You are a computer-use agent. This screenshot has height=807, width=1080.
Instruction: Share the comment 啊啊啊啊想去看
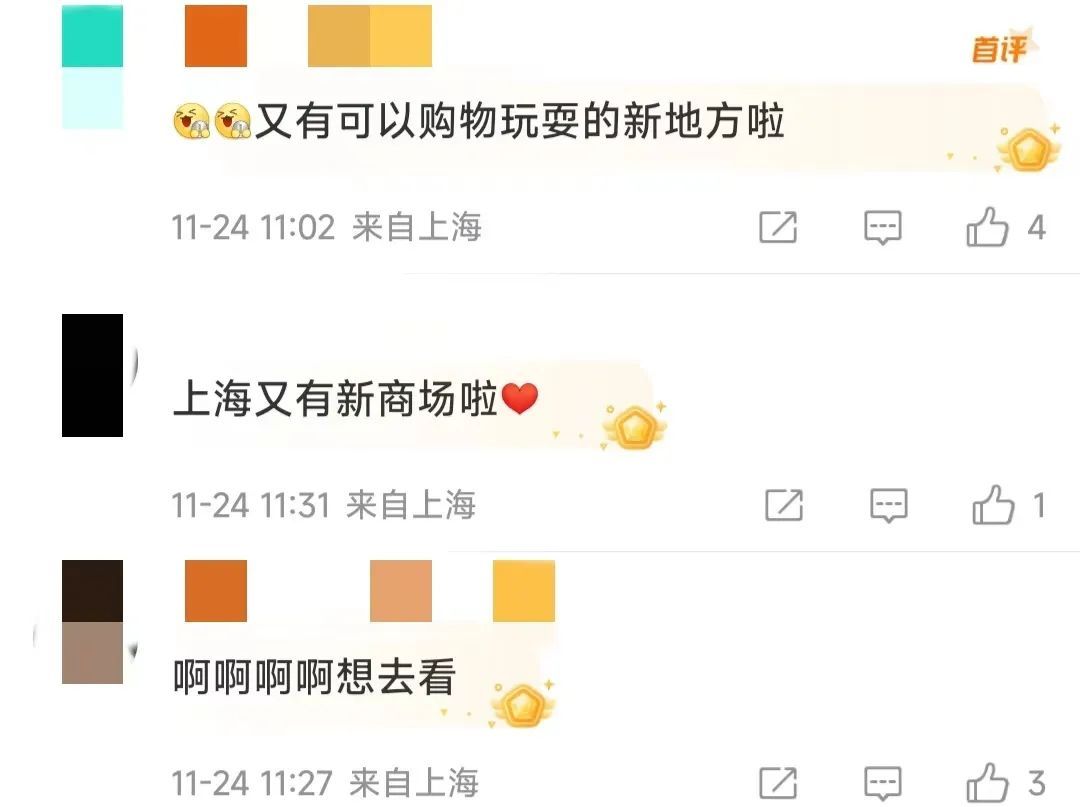click(779, 783)
